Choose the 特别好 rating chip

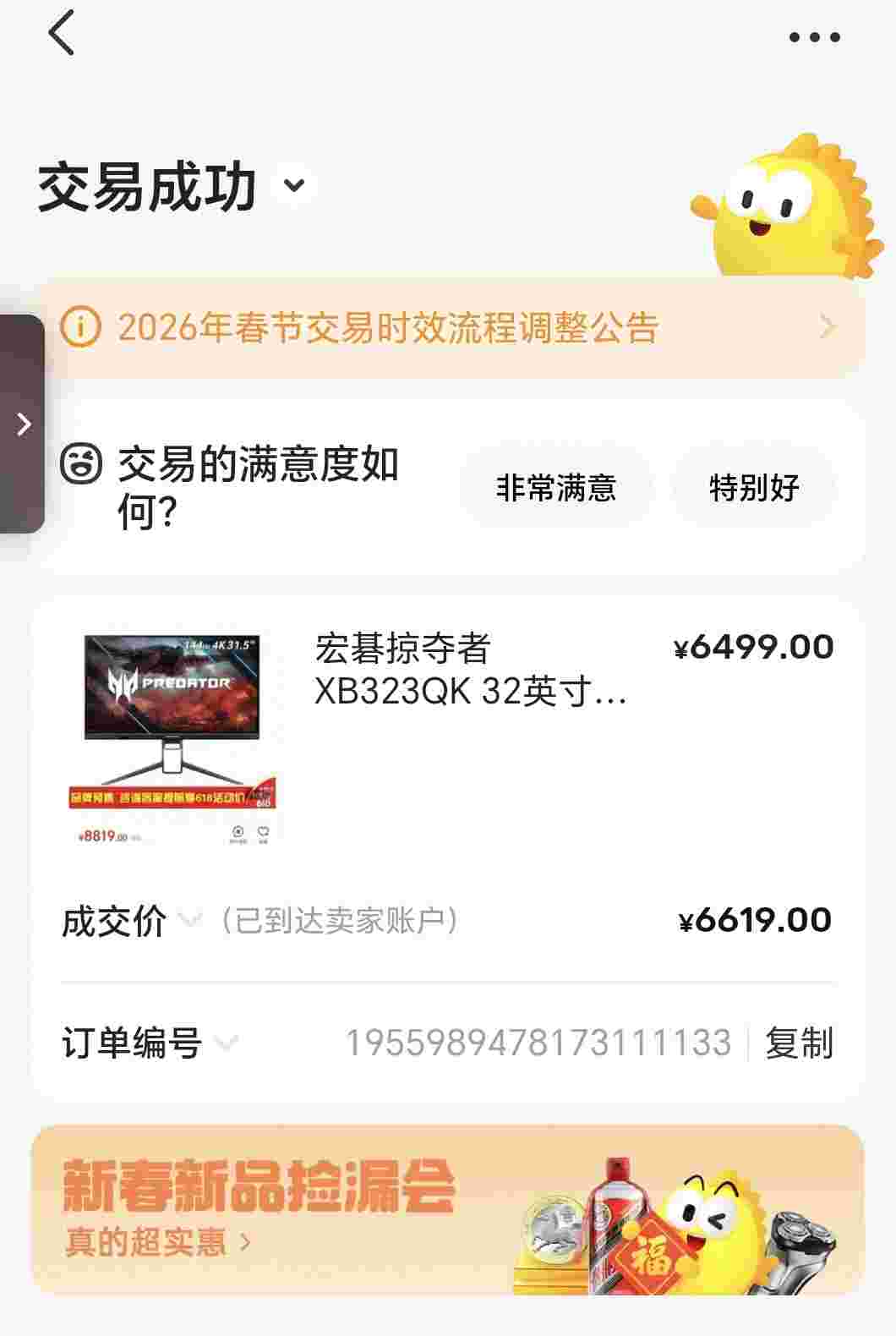pos(754,488)
